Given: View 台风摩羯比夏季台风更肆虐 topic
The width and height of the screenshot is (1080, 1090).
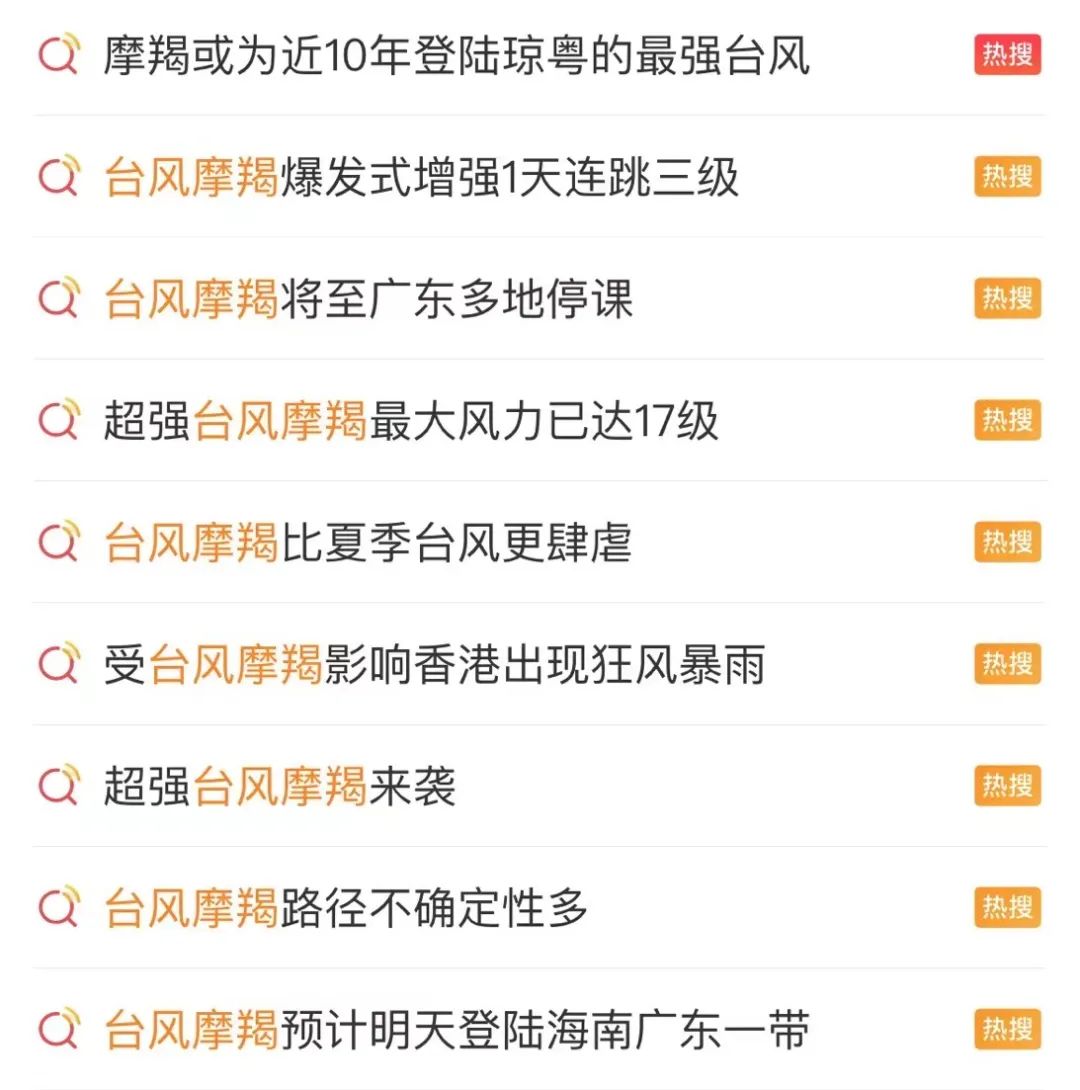Looking at the screenshot, I should pyautogui.click(x=368, y=543).
